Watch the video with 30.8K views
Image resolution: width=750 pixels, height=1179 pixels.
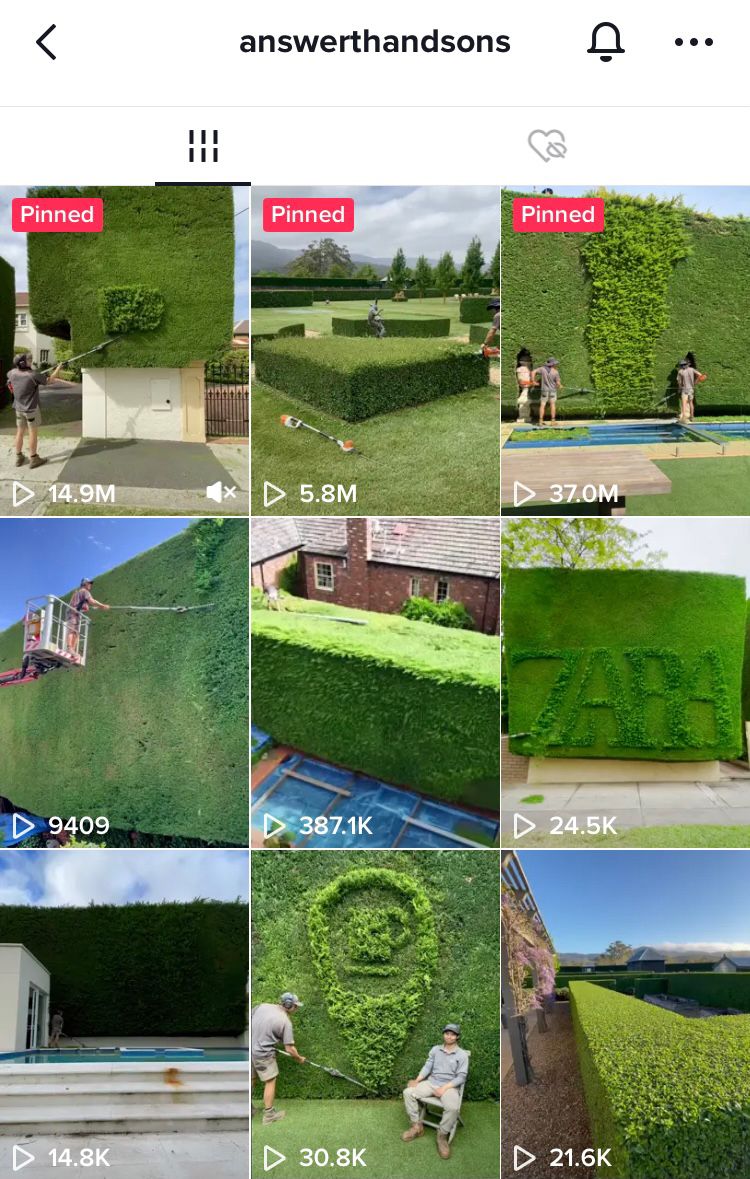click(x=375, y=1013)
